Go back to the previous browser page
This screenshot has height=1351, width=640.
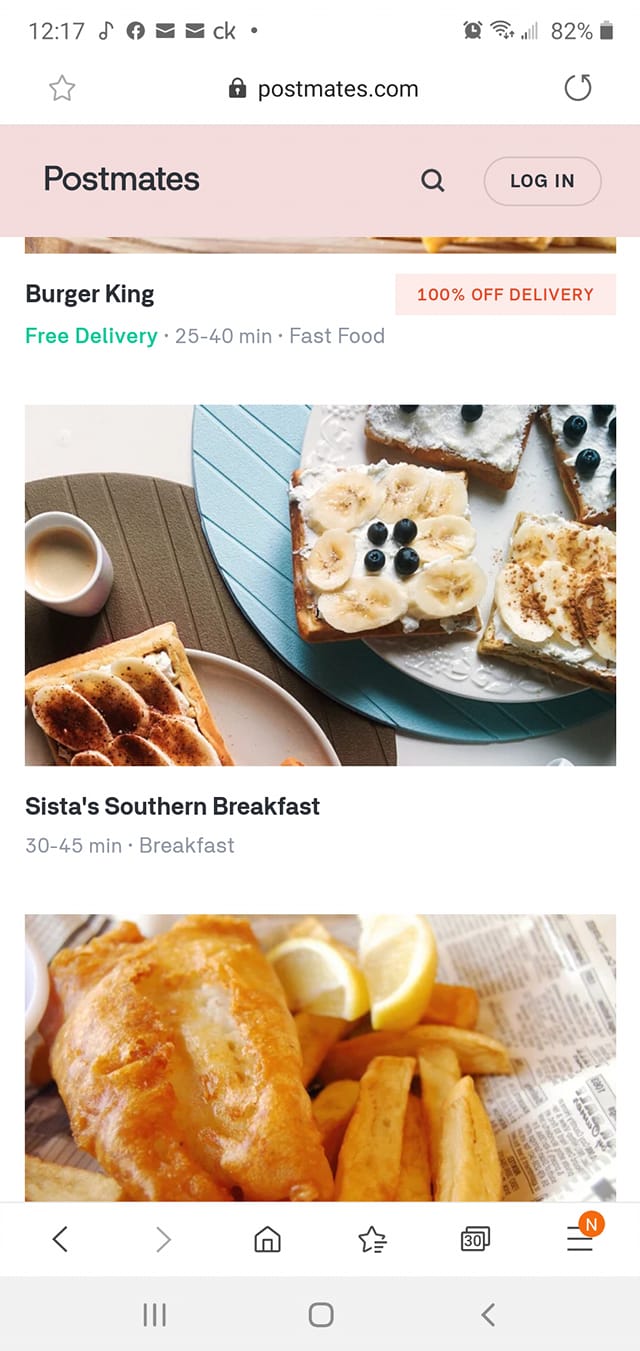pyautogui.click(x=60, y=1240)
